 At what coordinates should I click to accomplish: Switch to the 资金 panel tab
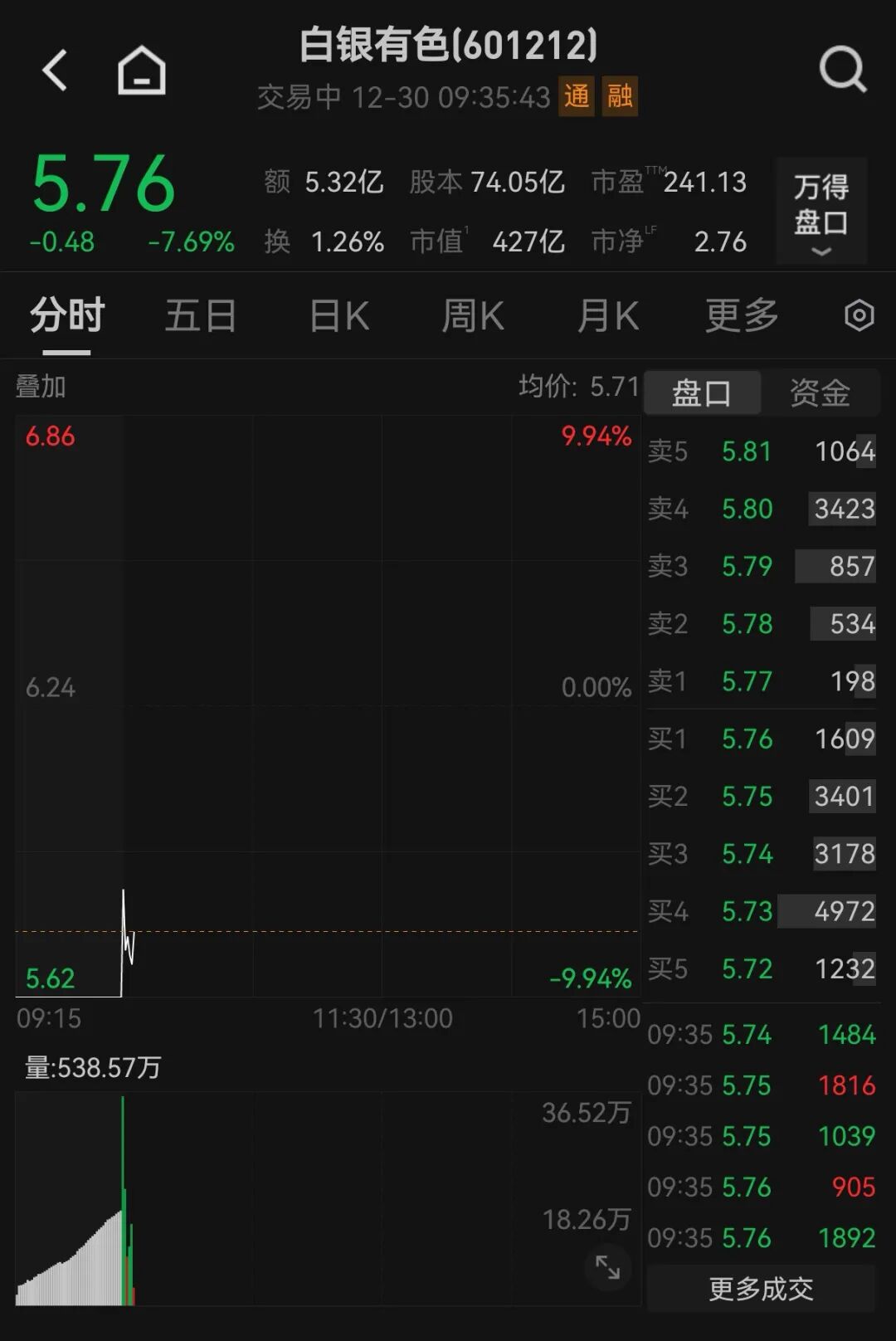[821, 392]
